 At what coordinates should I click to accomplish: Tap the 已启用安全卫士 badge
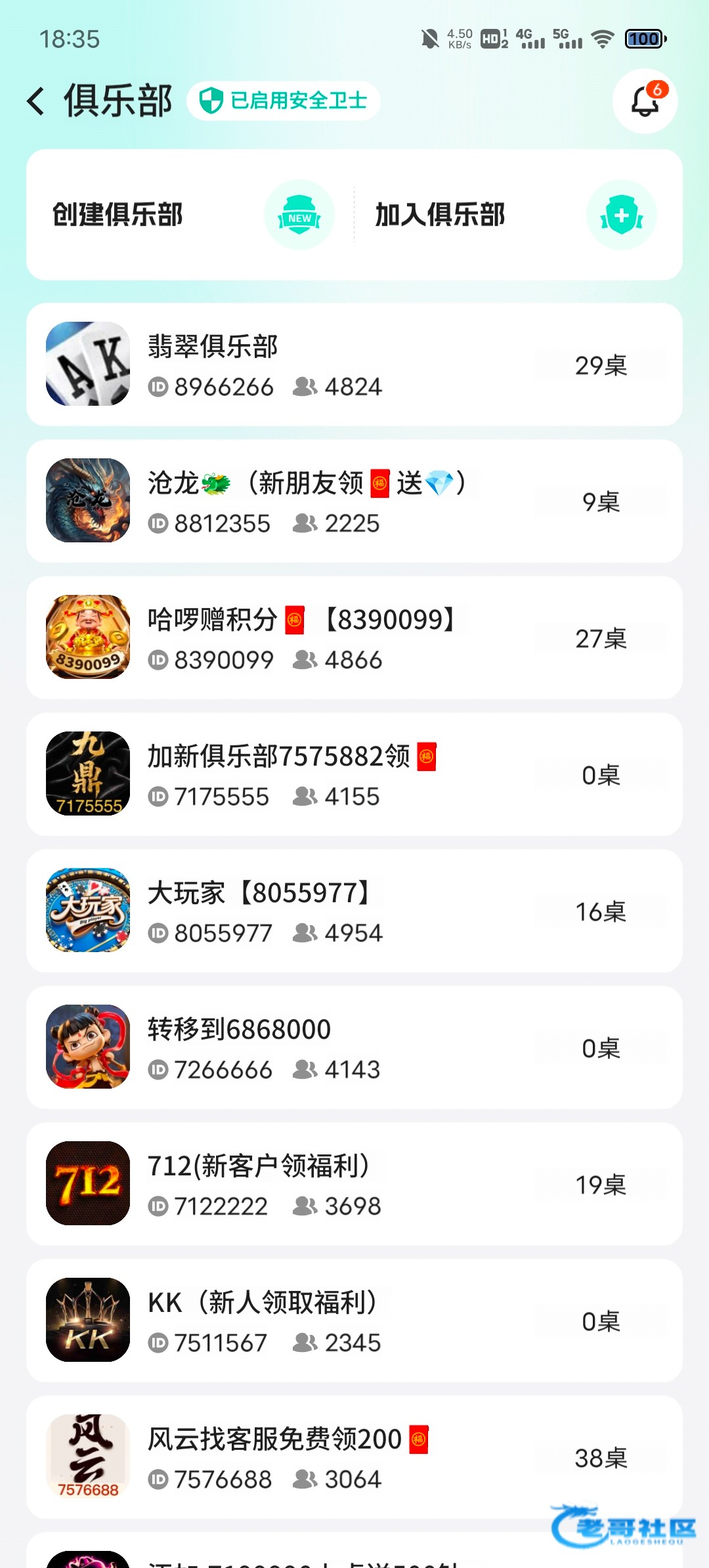[x=284, y=101]
